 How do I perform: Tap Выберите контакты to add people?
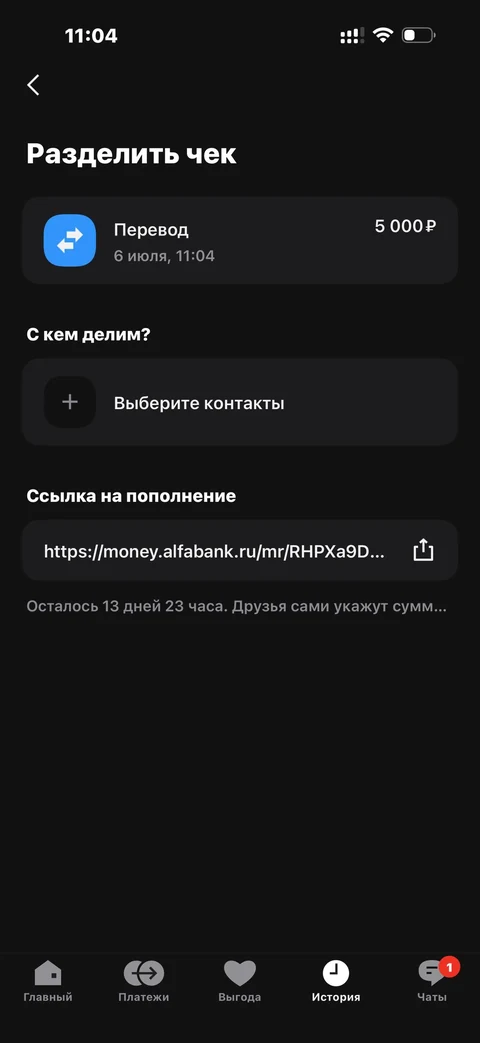click(x=240, y=402)
